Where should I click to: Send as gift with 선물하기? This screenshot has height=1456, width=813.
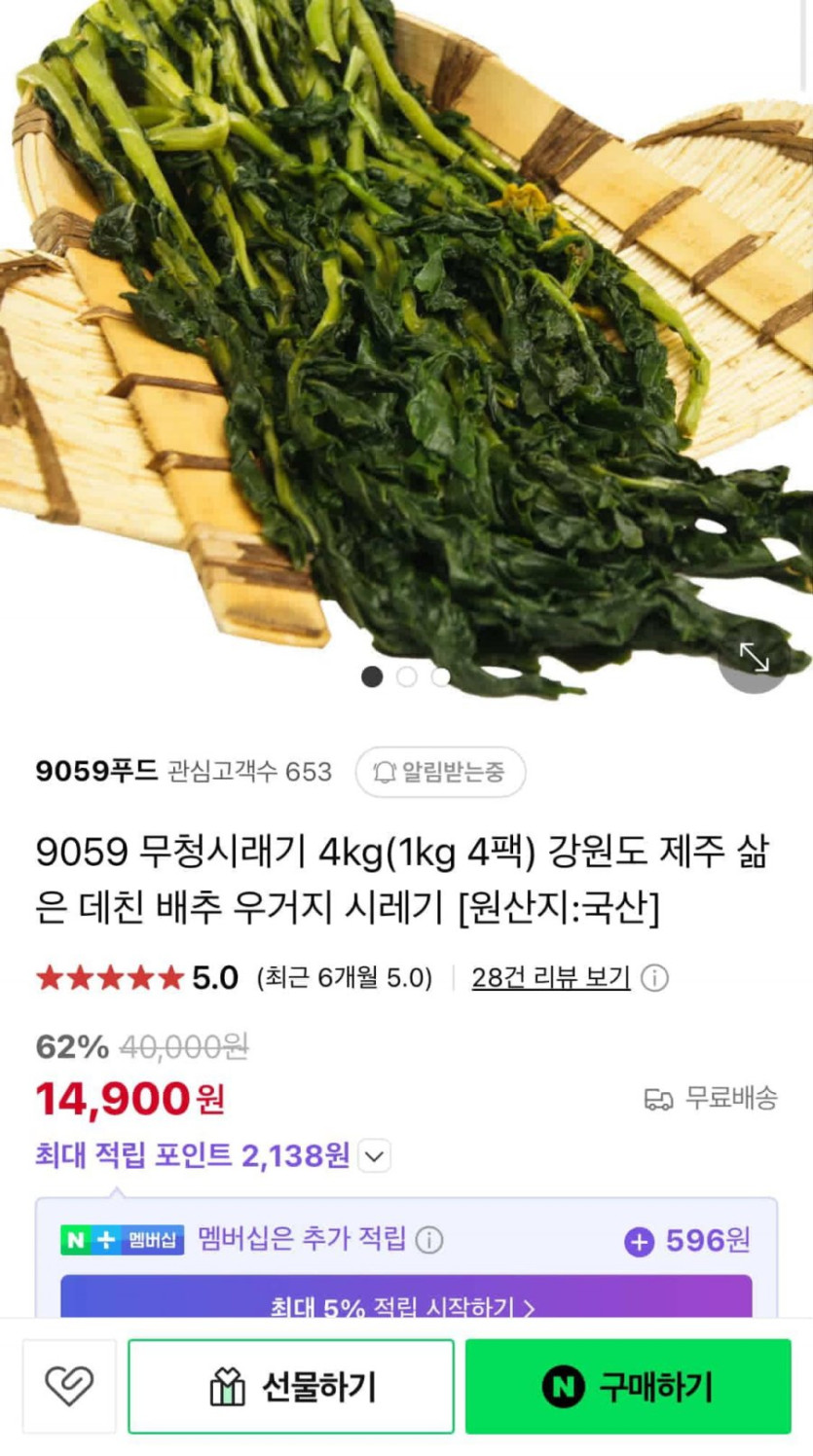291,1386
